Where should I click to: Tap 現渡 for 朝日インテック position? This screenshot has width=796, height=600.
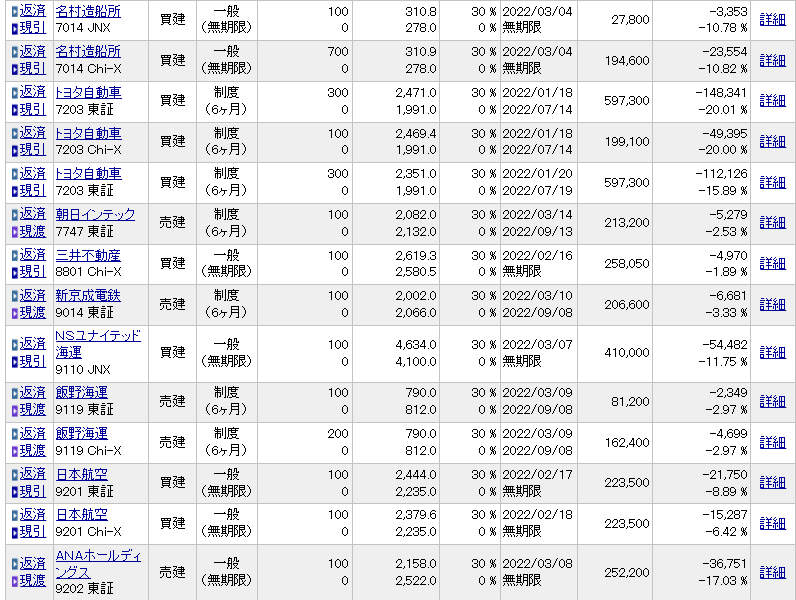(32, 231)
